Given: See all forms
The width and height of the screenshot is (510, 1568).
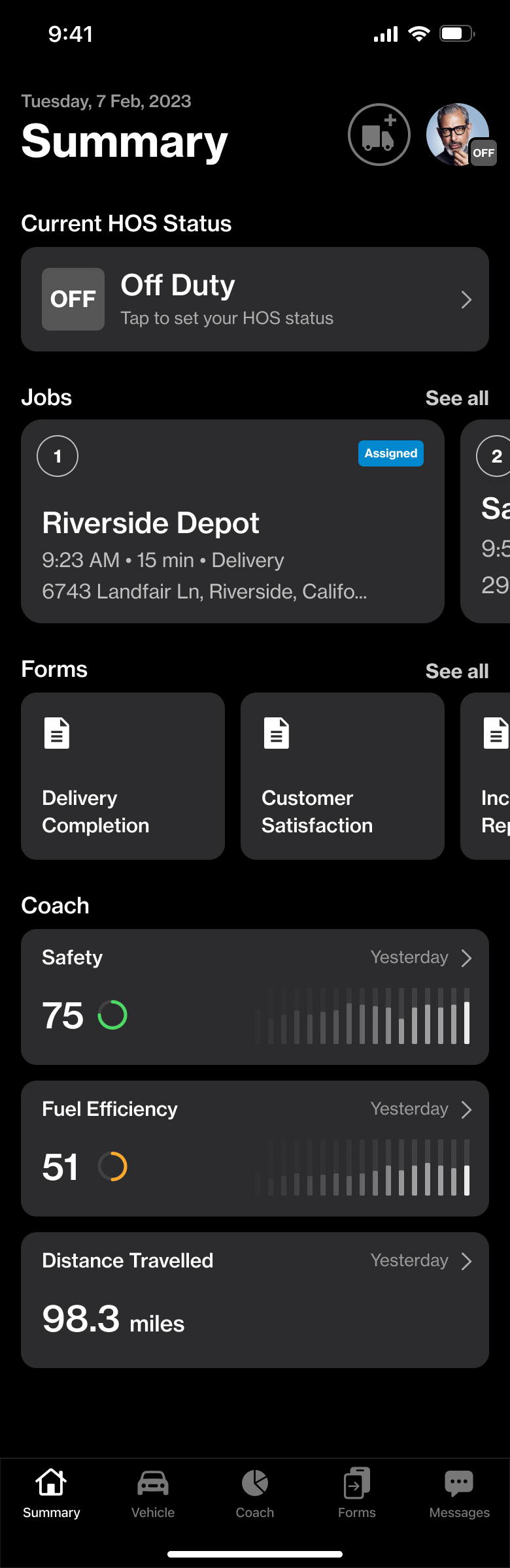Looking at the screenshot, I should (456, 671).
